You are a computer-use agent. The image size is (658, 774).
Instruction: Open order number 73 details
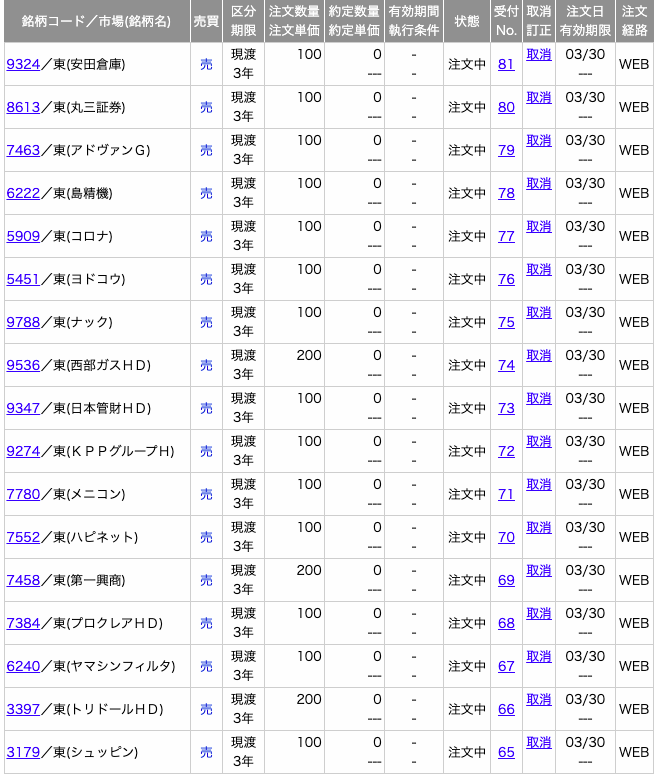click(x=506, y=408)
